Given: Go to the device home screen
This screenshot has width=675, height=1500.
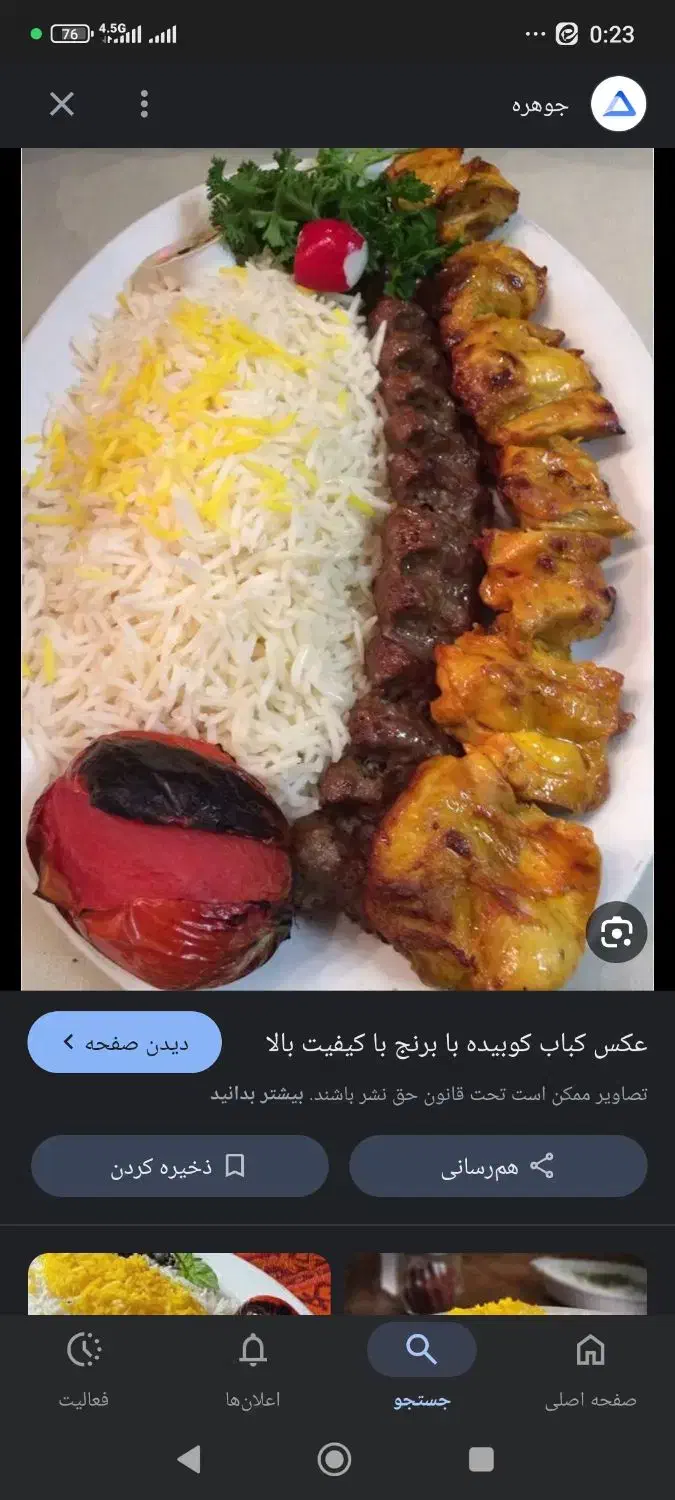Looking at the screenshot, I should point(334,1460).
